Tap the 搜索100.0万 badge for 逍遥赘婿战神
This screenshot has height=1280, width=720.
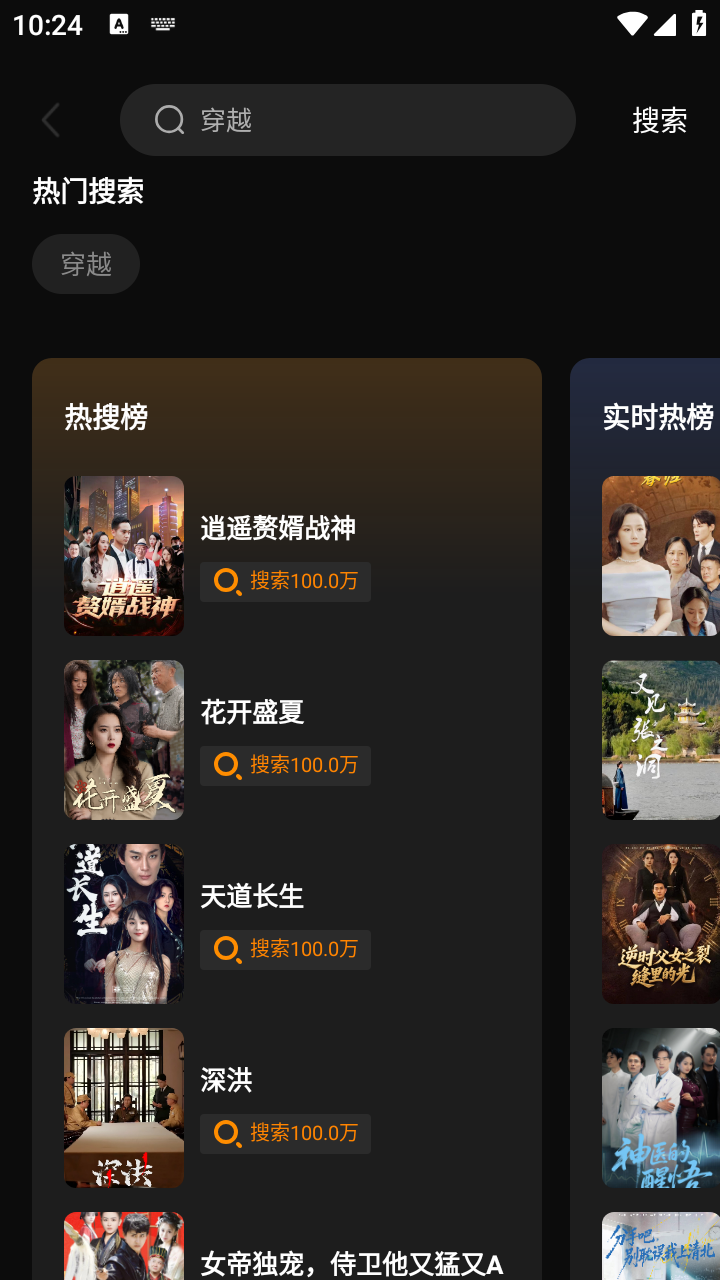click(285, 581)
